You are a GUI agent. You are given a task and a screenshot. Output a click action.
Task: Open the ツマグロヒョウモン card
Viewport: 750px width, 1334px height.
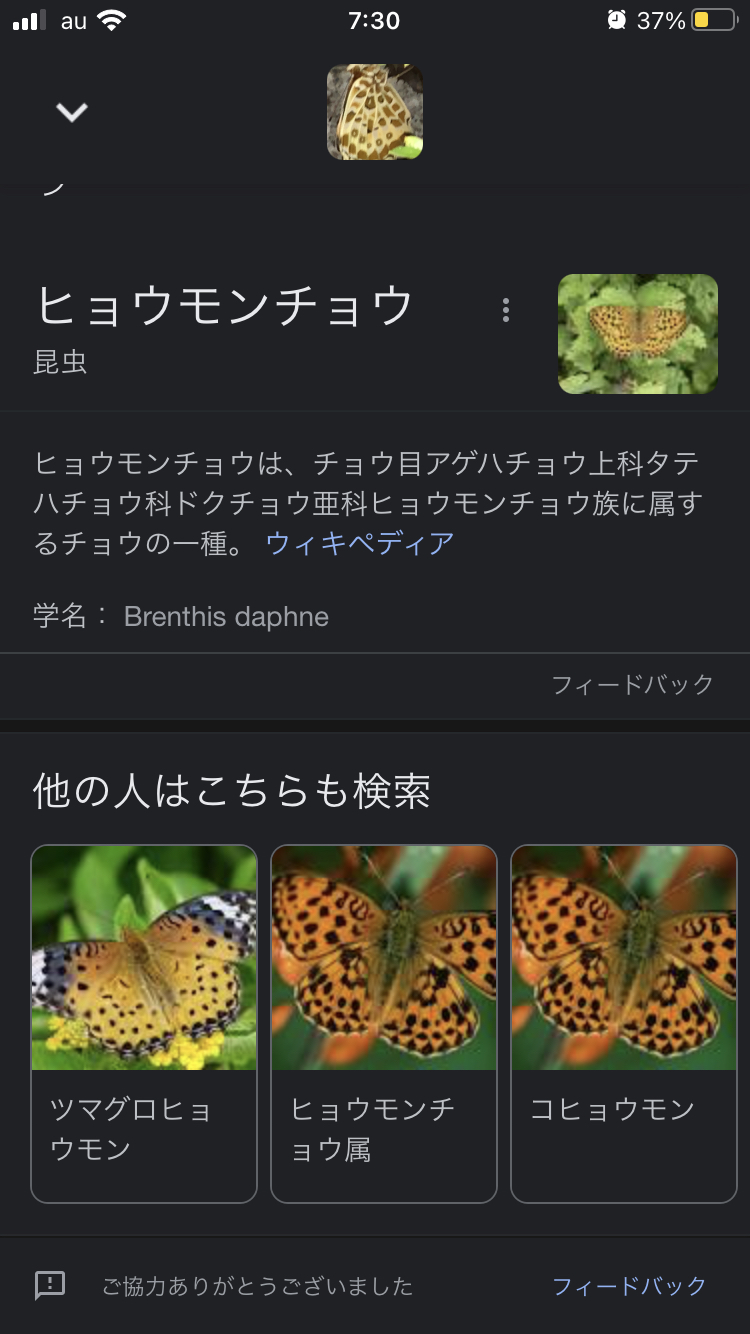[x=144, y=1022]
